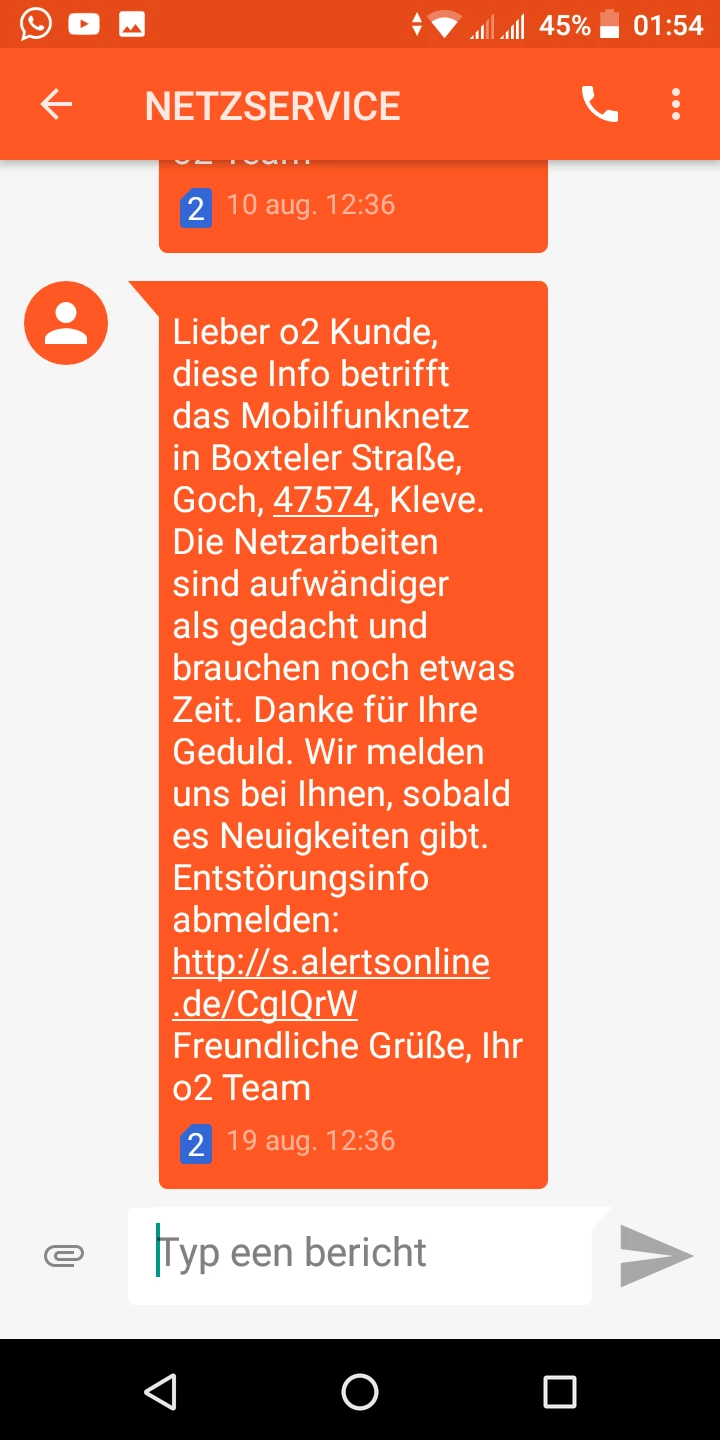Open the recent apps overview
The image size is (720, 1440).
(x=559, y=1391)
